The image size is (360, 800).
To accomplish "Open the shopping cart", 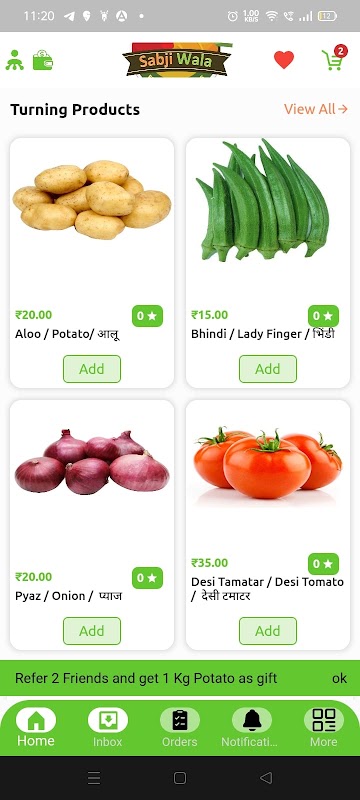I will (x=334, y=58).
